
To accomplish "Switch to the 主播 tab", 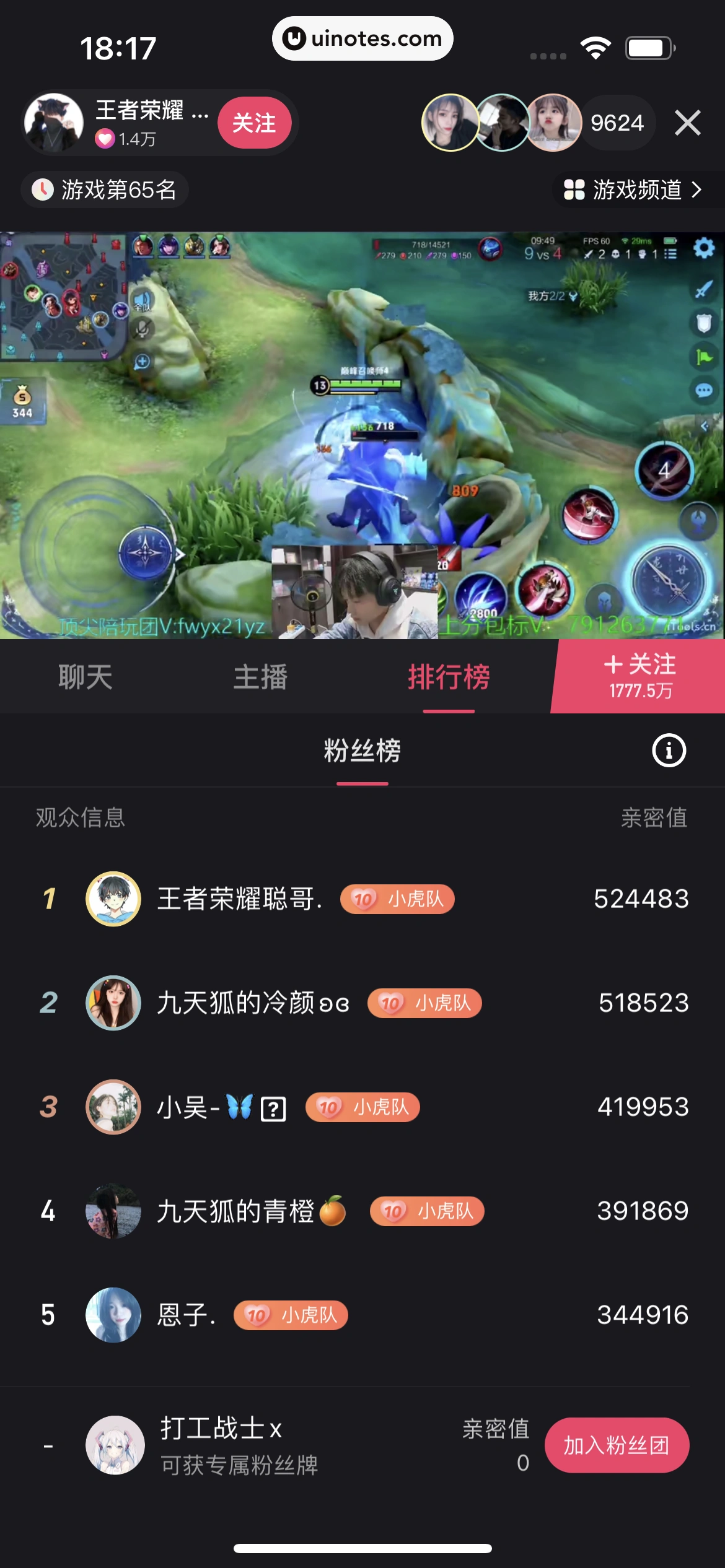I will [260, 677].
